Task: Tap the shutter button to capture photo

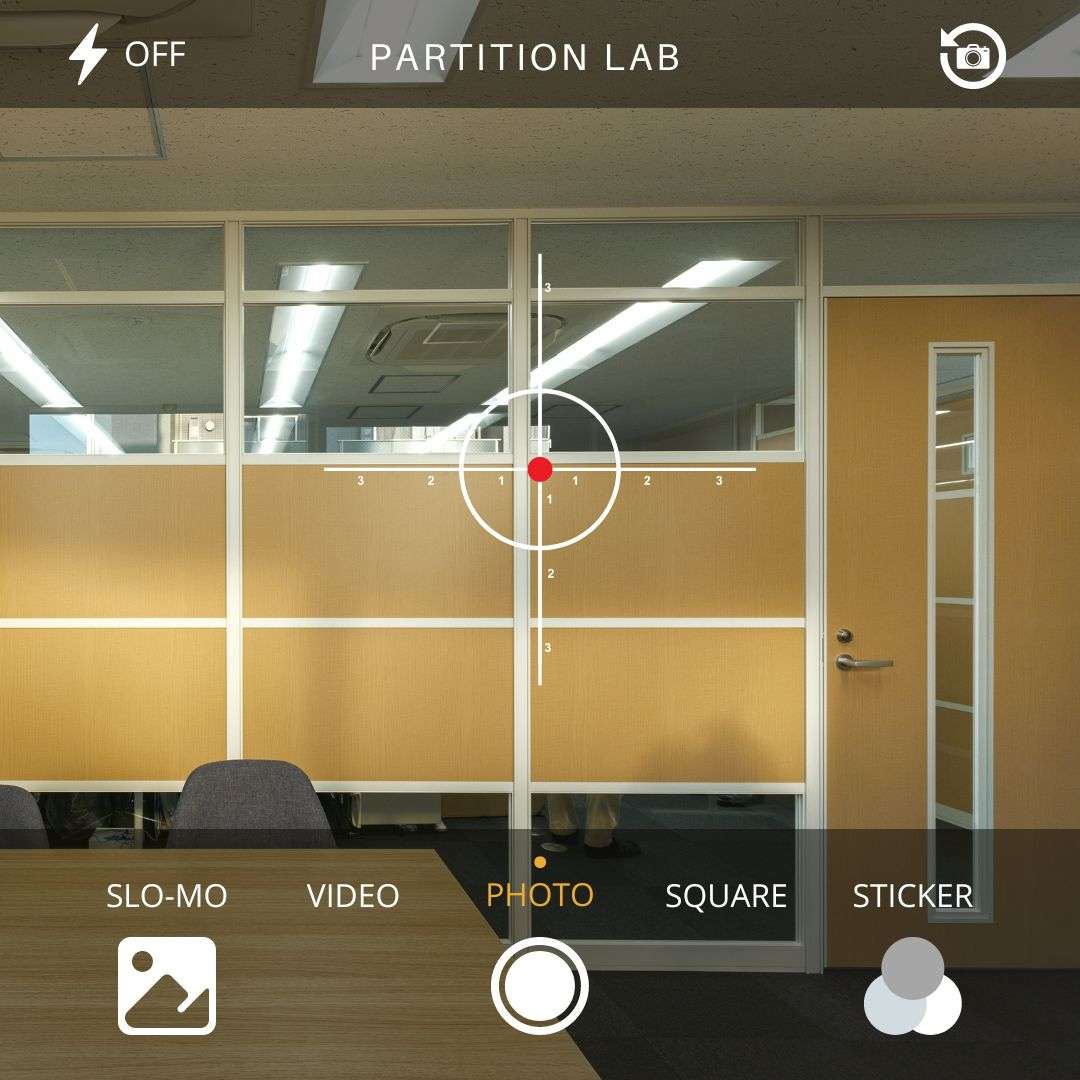Action: [x=540, y=985]
